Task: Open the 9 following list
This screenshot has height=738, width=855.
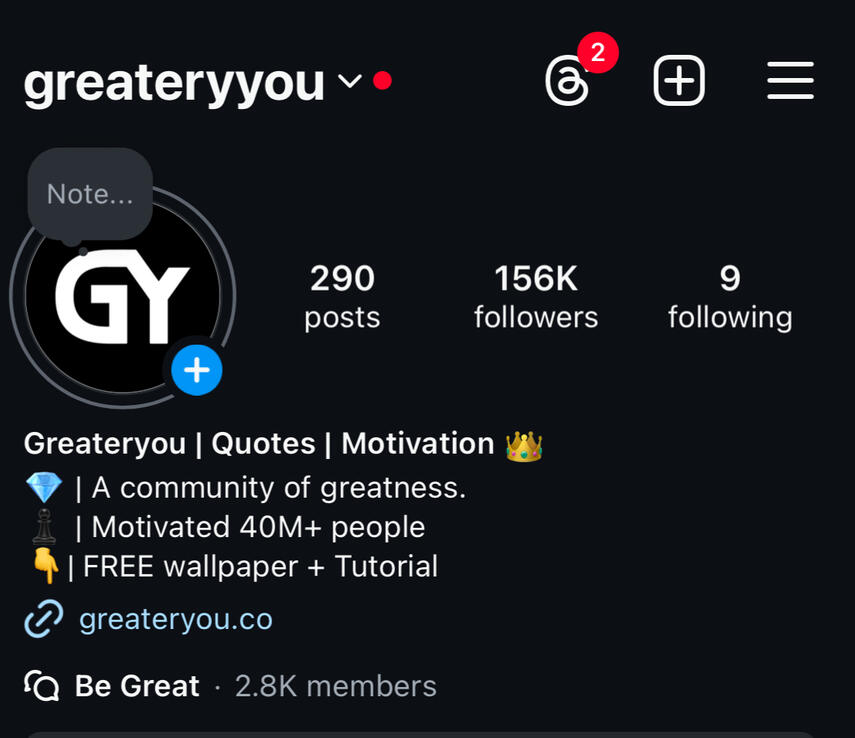Action: click(730, 296)
